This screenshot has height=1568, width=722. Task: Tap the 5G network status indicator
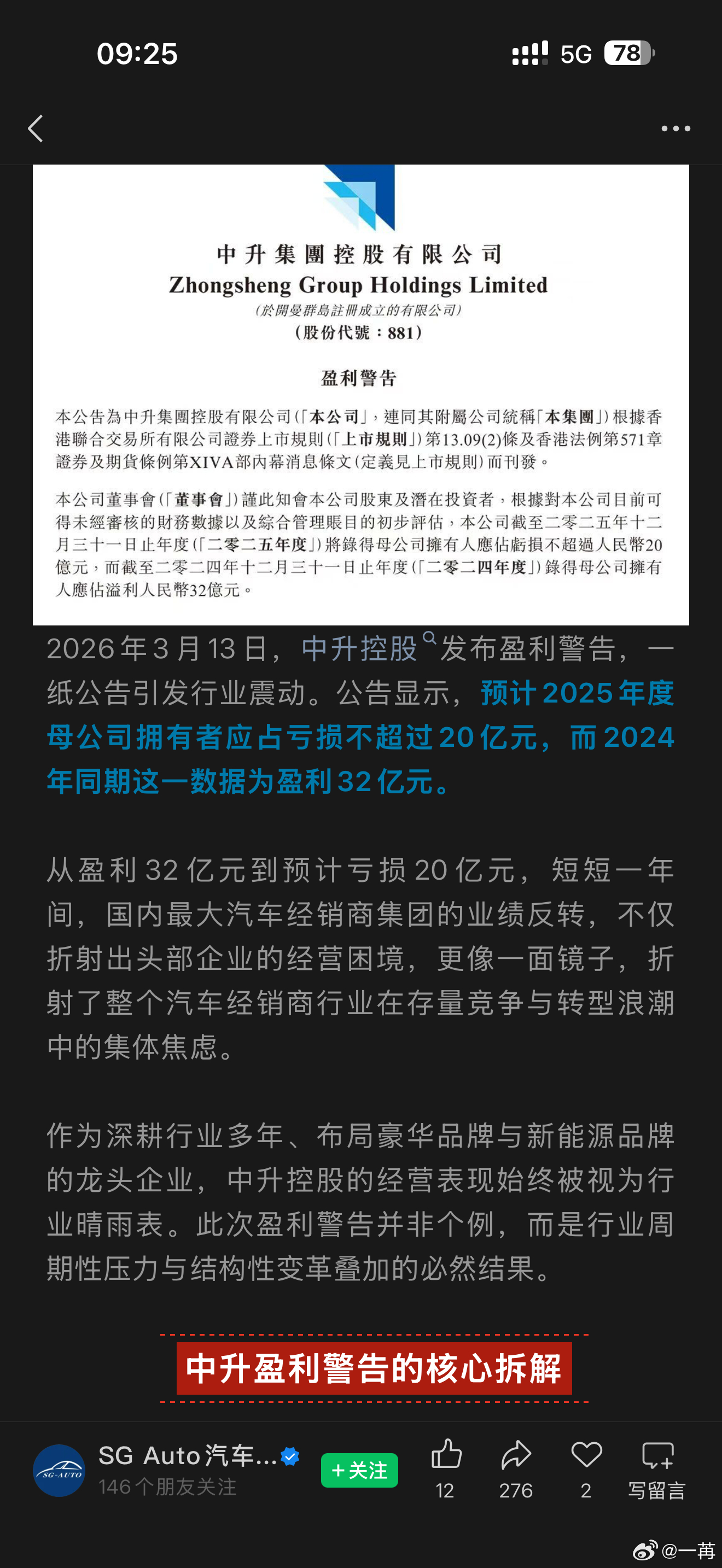575,55
